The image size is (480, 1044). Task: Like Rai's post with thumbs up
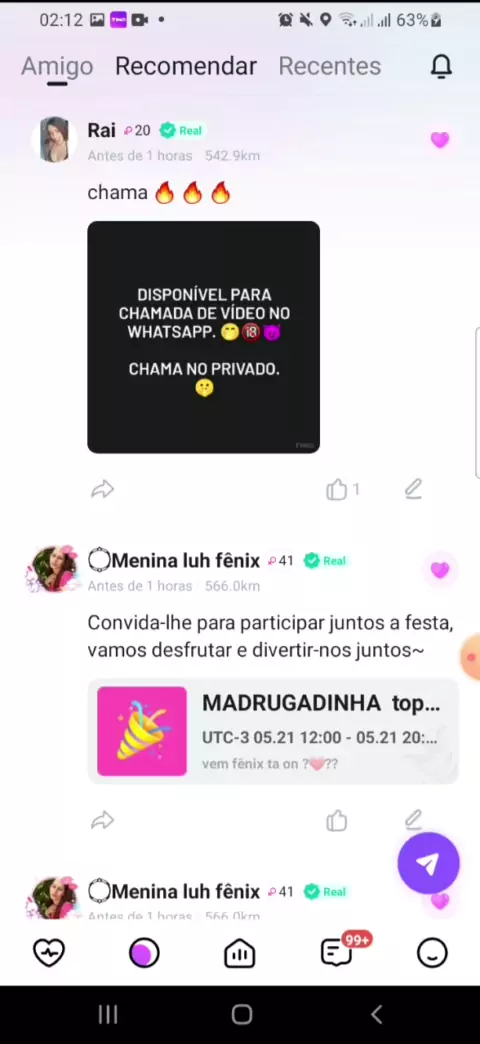point(337,490)
